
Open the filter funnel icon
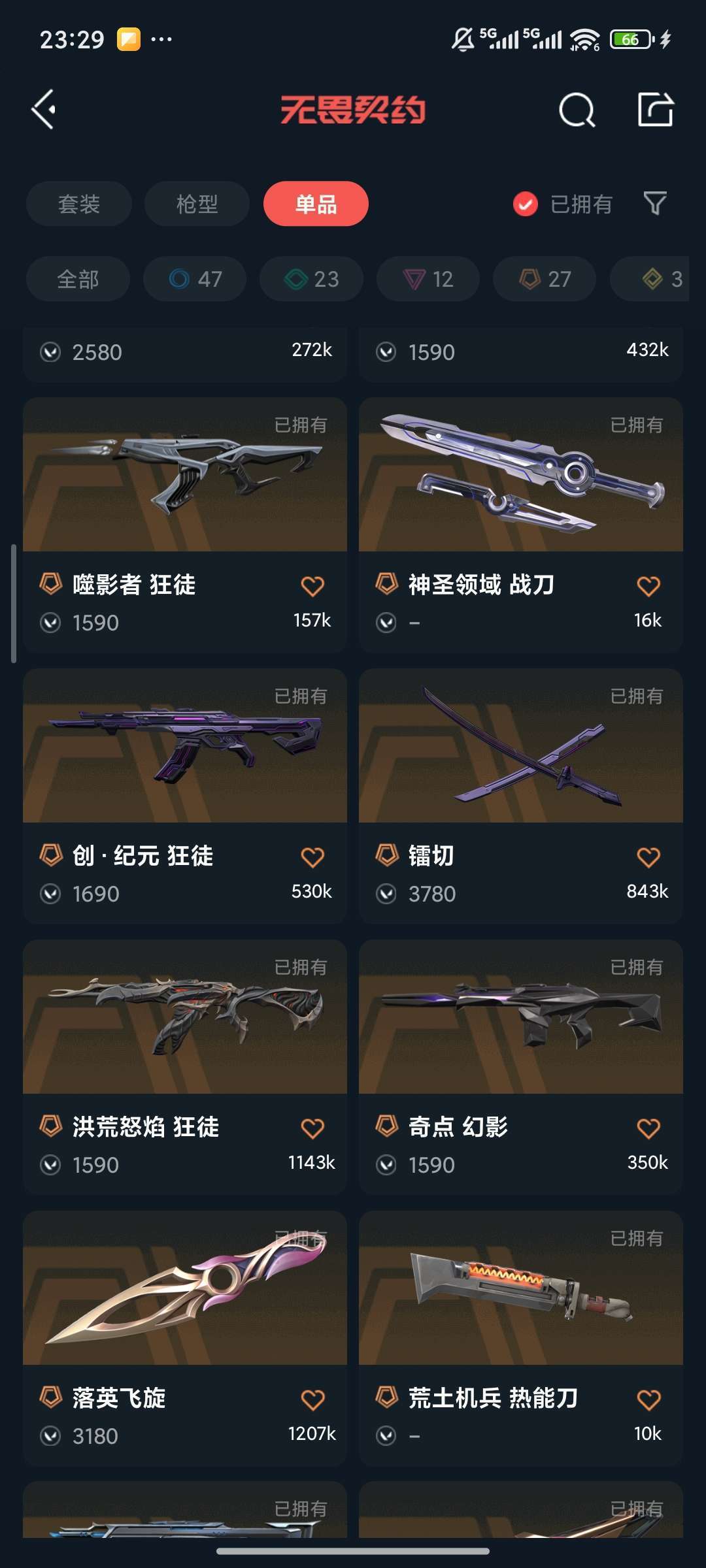(x=654, y=204)
